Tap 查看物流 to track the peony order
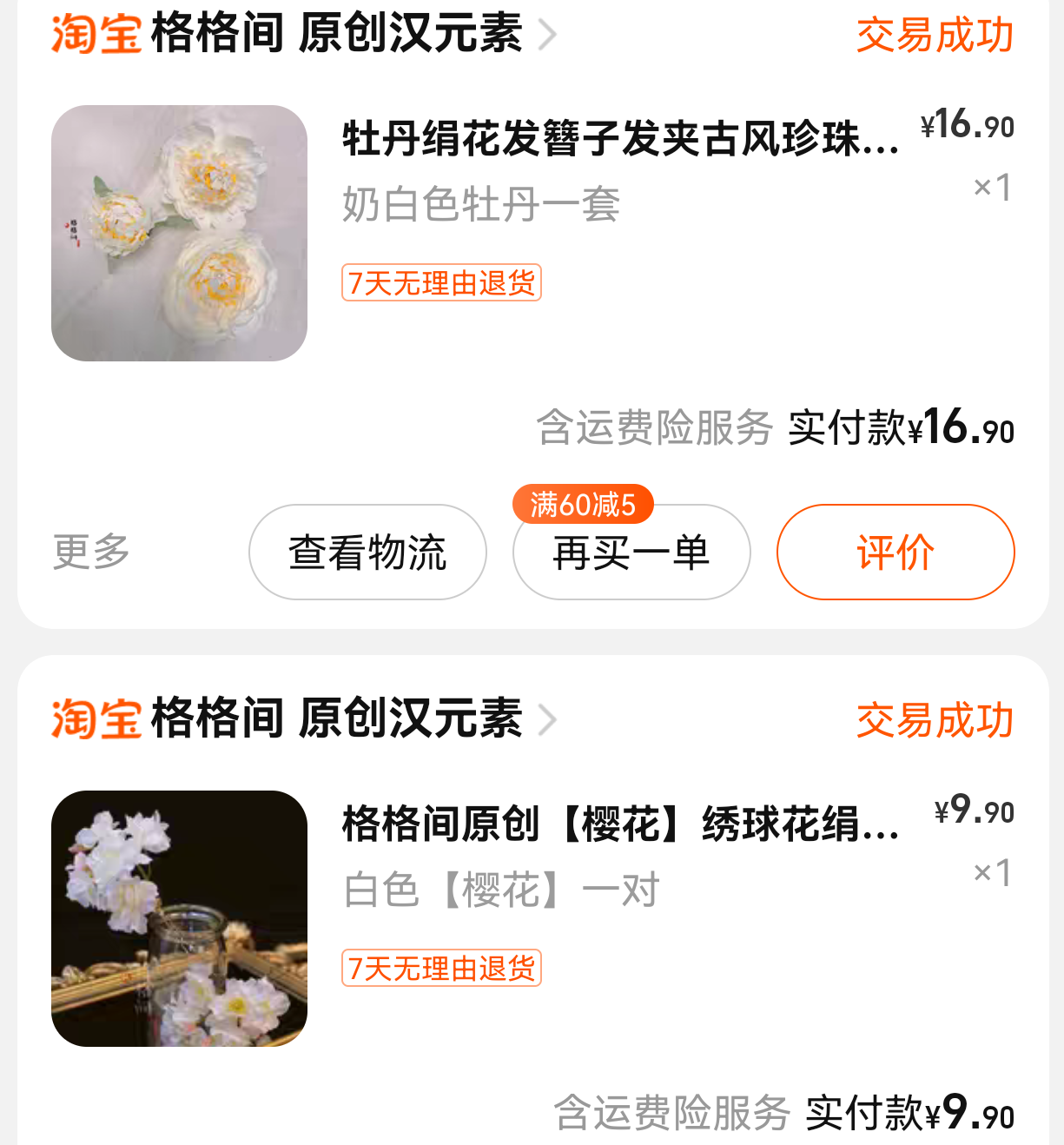The width and height of the screenshot is (1064, 1145). pyautogui.click(x=367, y=553)
